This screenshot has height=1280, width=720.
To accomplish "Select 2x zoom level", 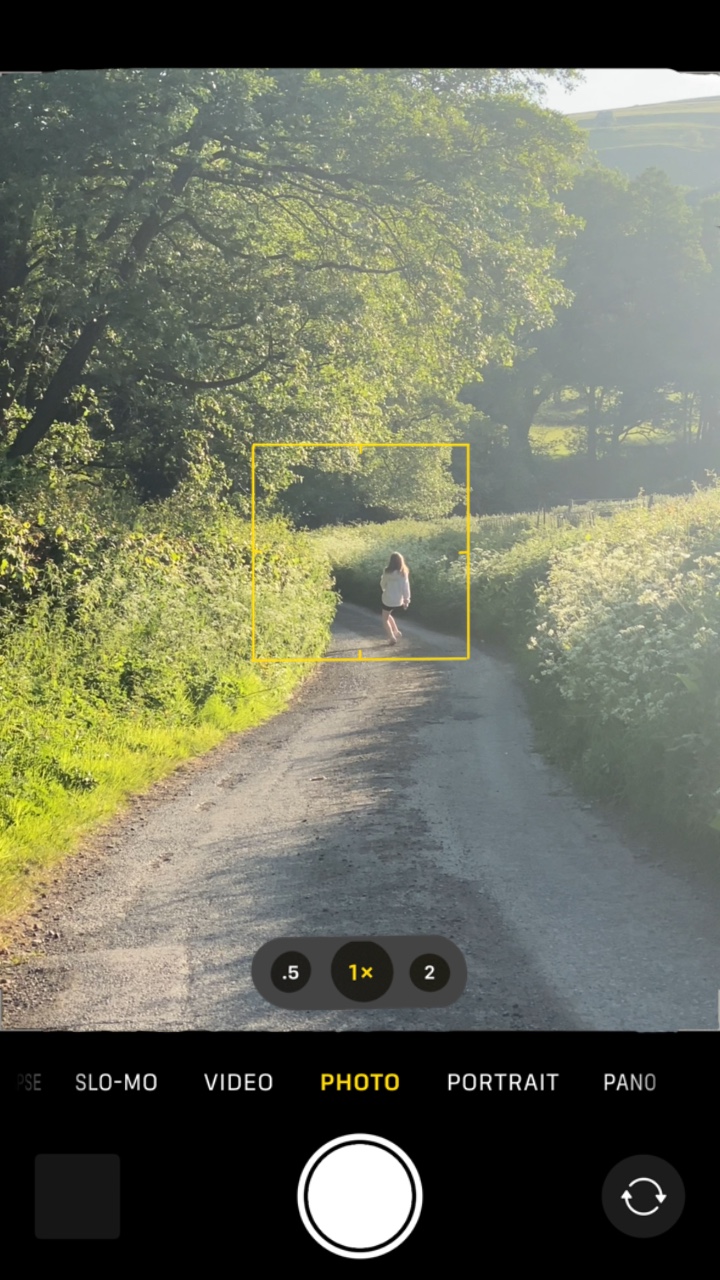I will pyautogui.click(x=429, y=972).
